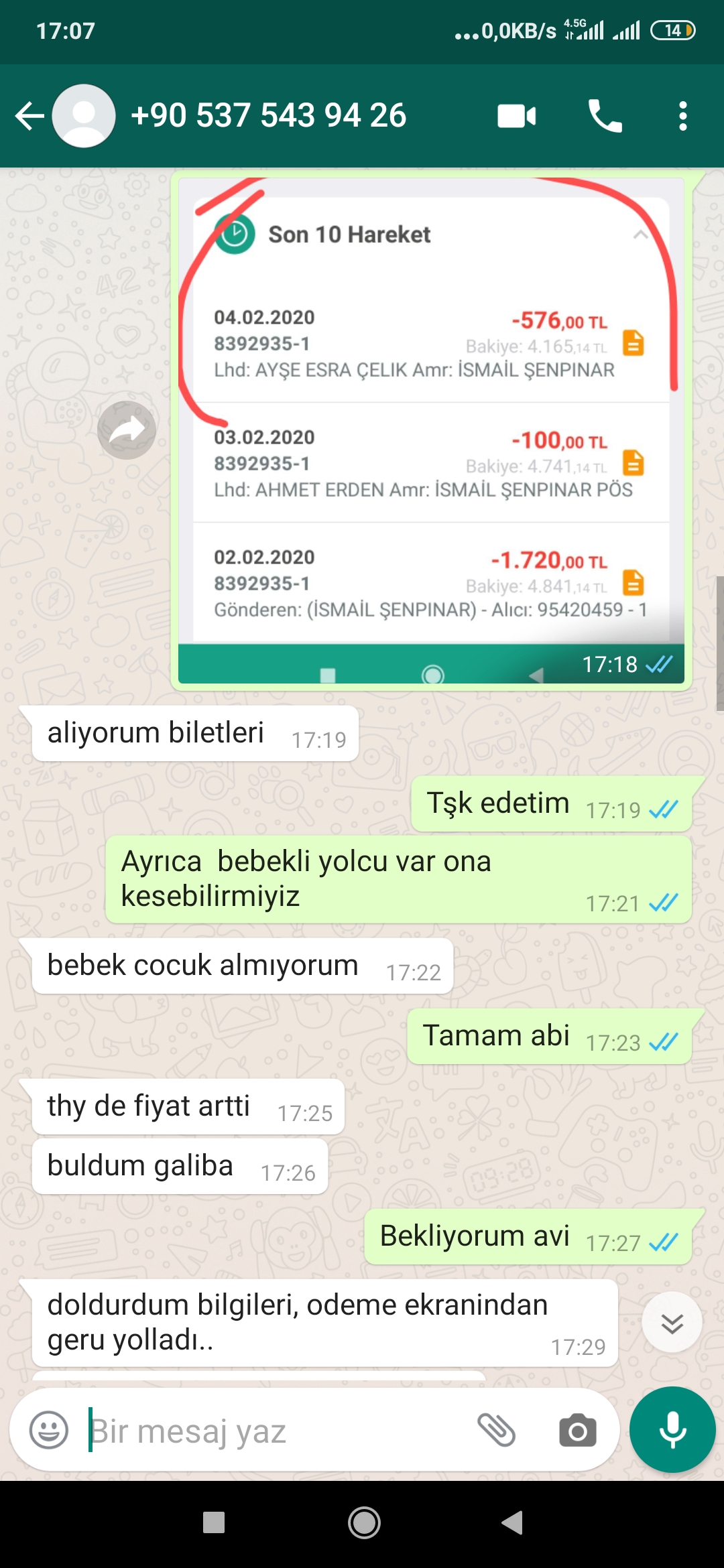This screenshot has width=724, height=1568.
Task: Tap the system home button
Action: click(x=364, y=1523)
